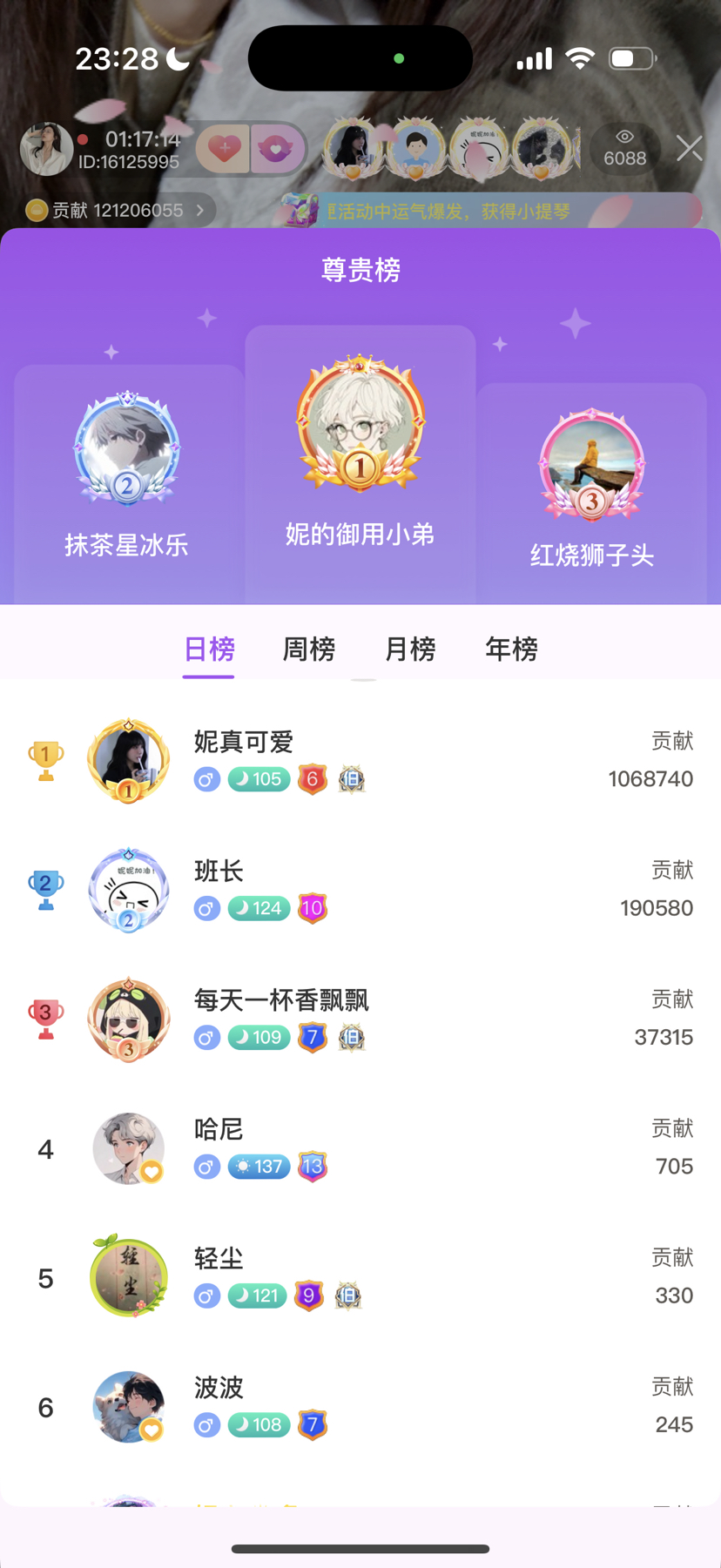The height and width of the screenshot is (1568, 721).
Task: Open the 获得小提琴 activity banner
Action: (x=492, y=212)
